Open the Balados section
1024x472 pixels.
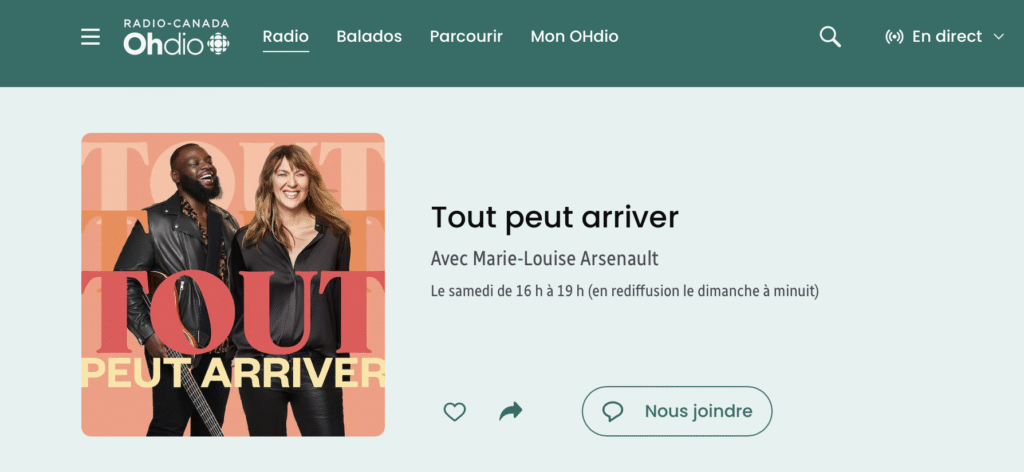tap(369, 37)
